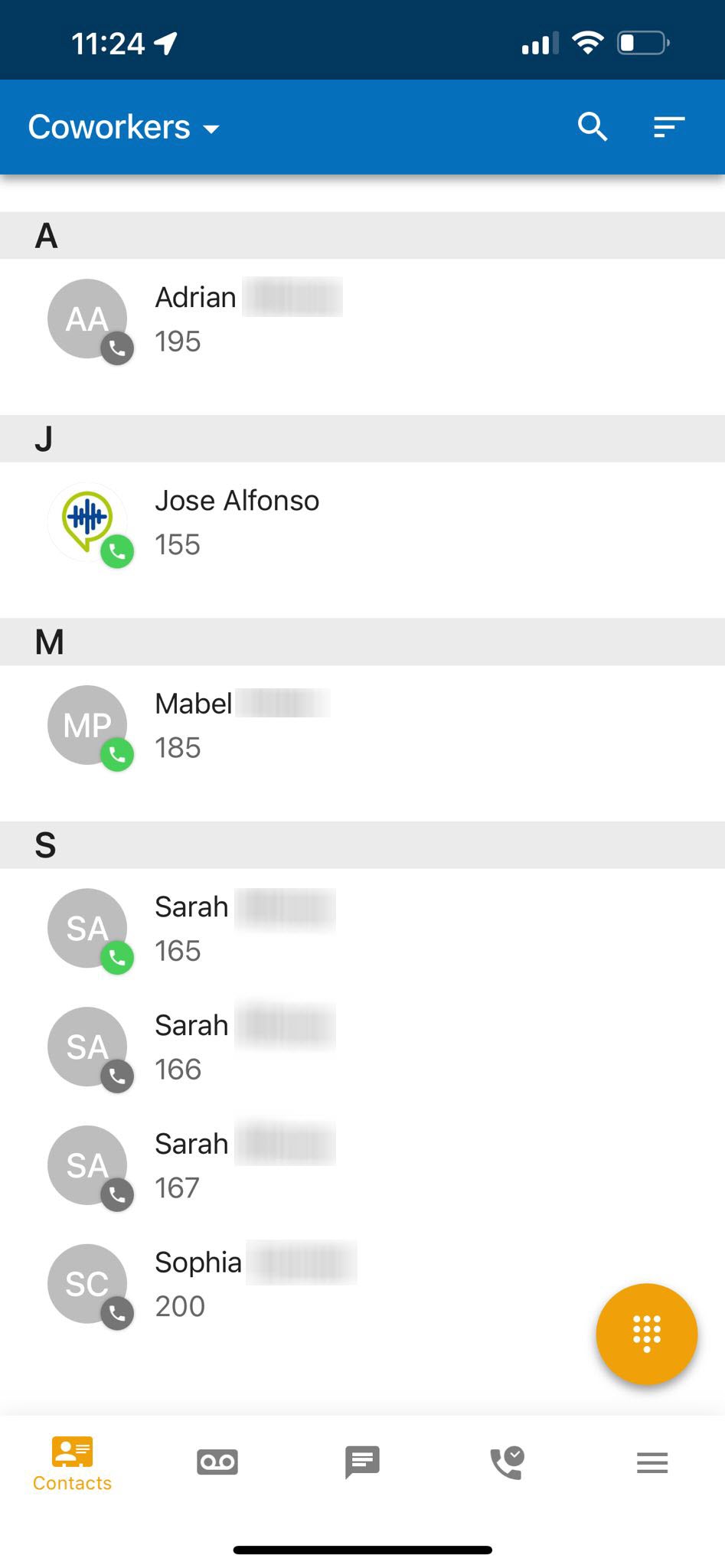Go to the Contacts tab
Screen dimensions: 725x1568
coord(72,1464)
